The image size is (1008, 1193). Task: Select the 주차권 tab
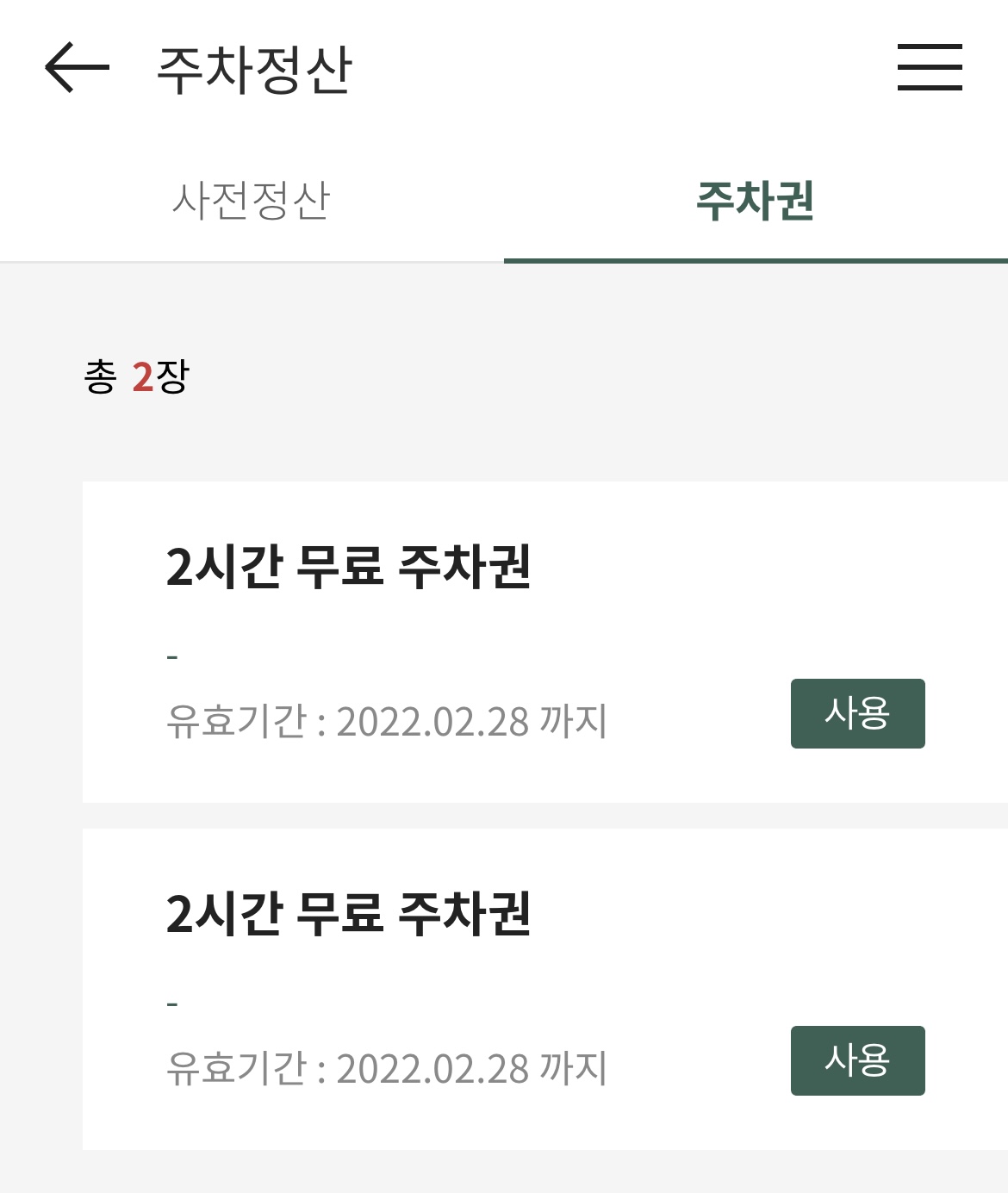coord(756,198)
